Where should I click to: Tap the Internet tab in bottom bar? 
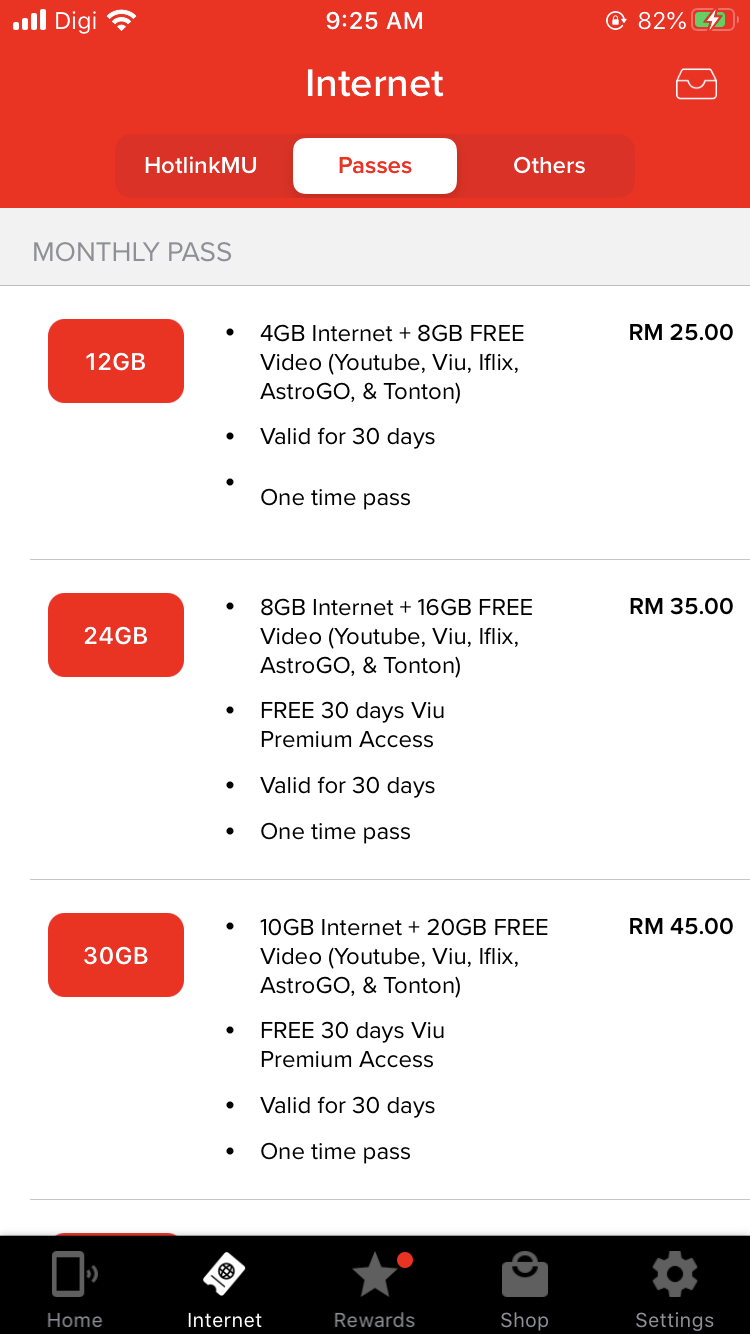pos(225,1288)
